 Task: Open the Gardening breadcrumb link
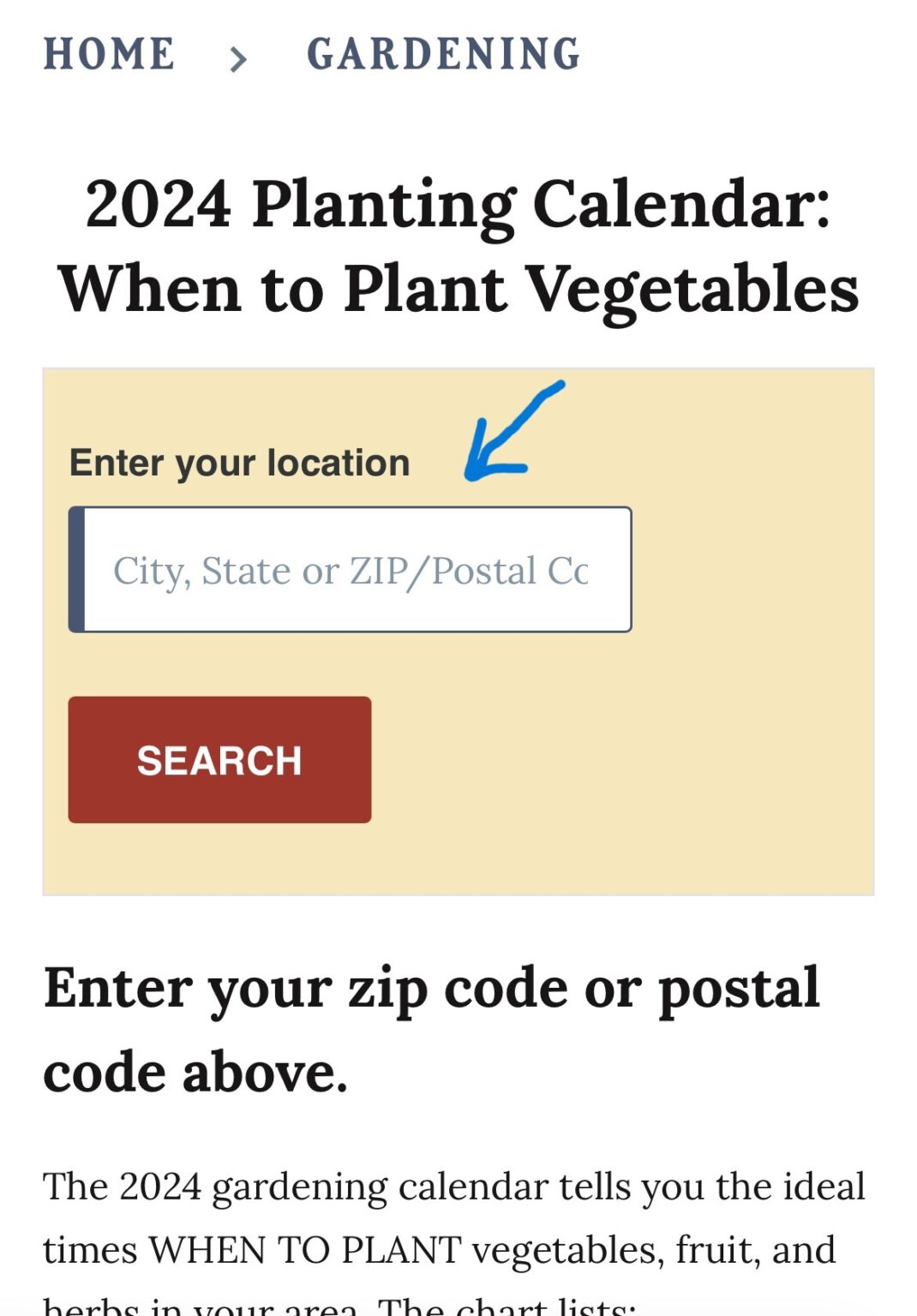point(443,54)
